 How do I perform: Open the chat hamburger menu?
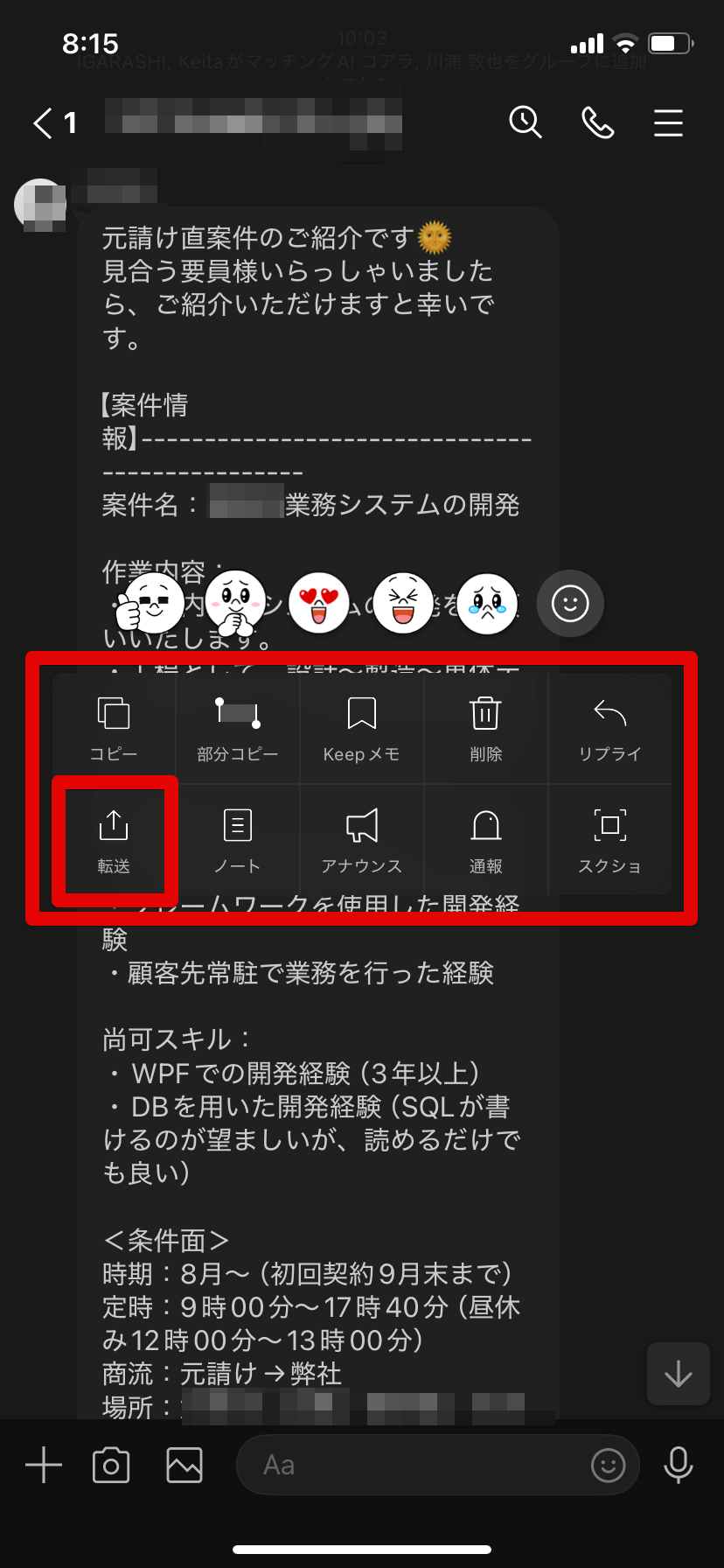668,123
